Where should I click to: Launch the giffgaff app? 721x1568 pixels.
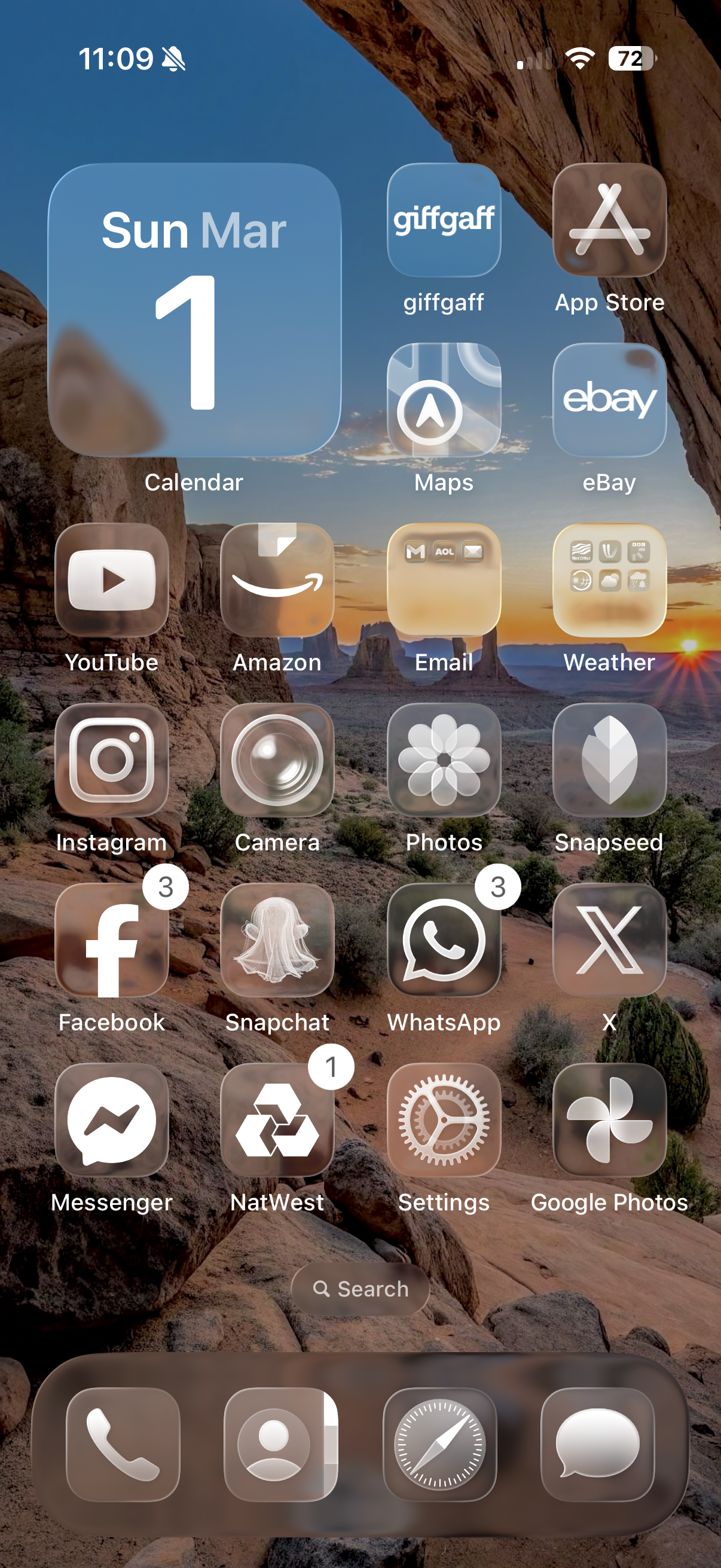[x=444, y=219]
